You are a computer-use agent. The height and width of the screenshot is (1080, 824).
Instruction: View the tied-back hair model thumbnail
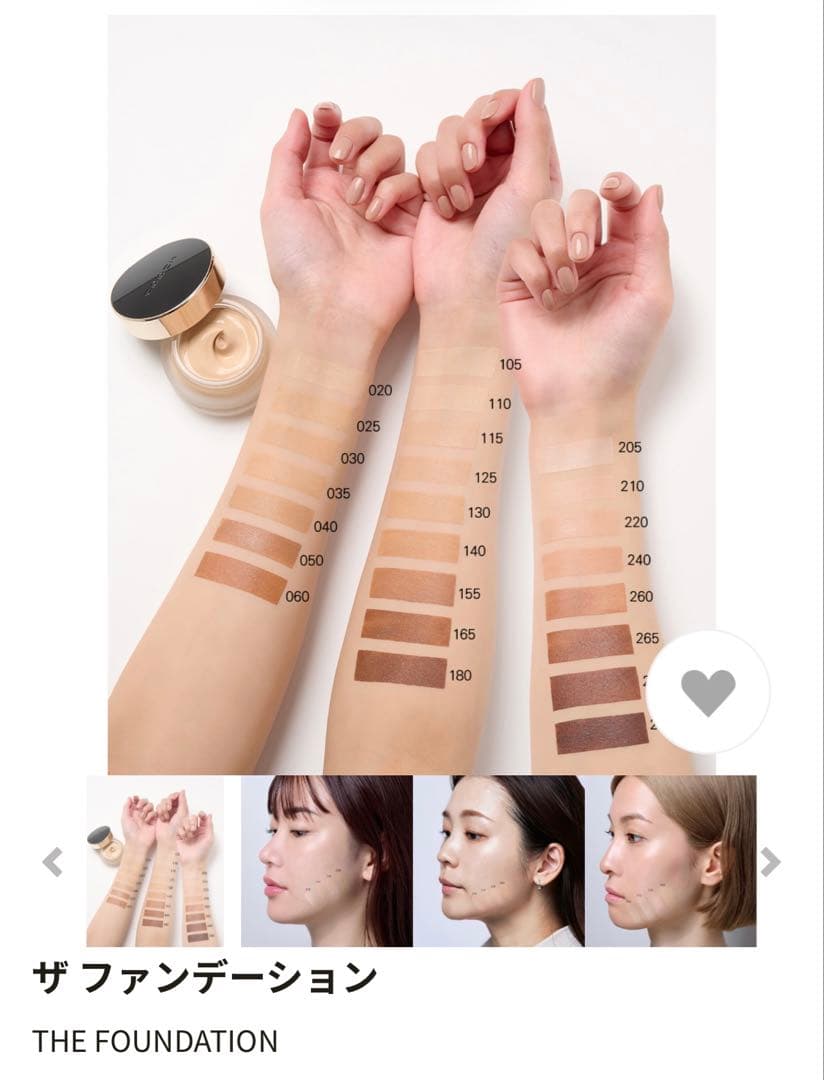pyautogui.click(x=499, y=861)
